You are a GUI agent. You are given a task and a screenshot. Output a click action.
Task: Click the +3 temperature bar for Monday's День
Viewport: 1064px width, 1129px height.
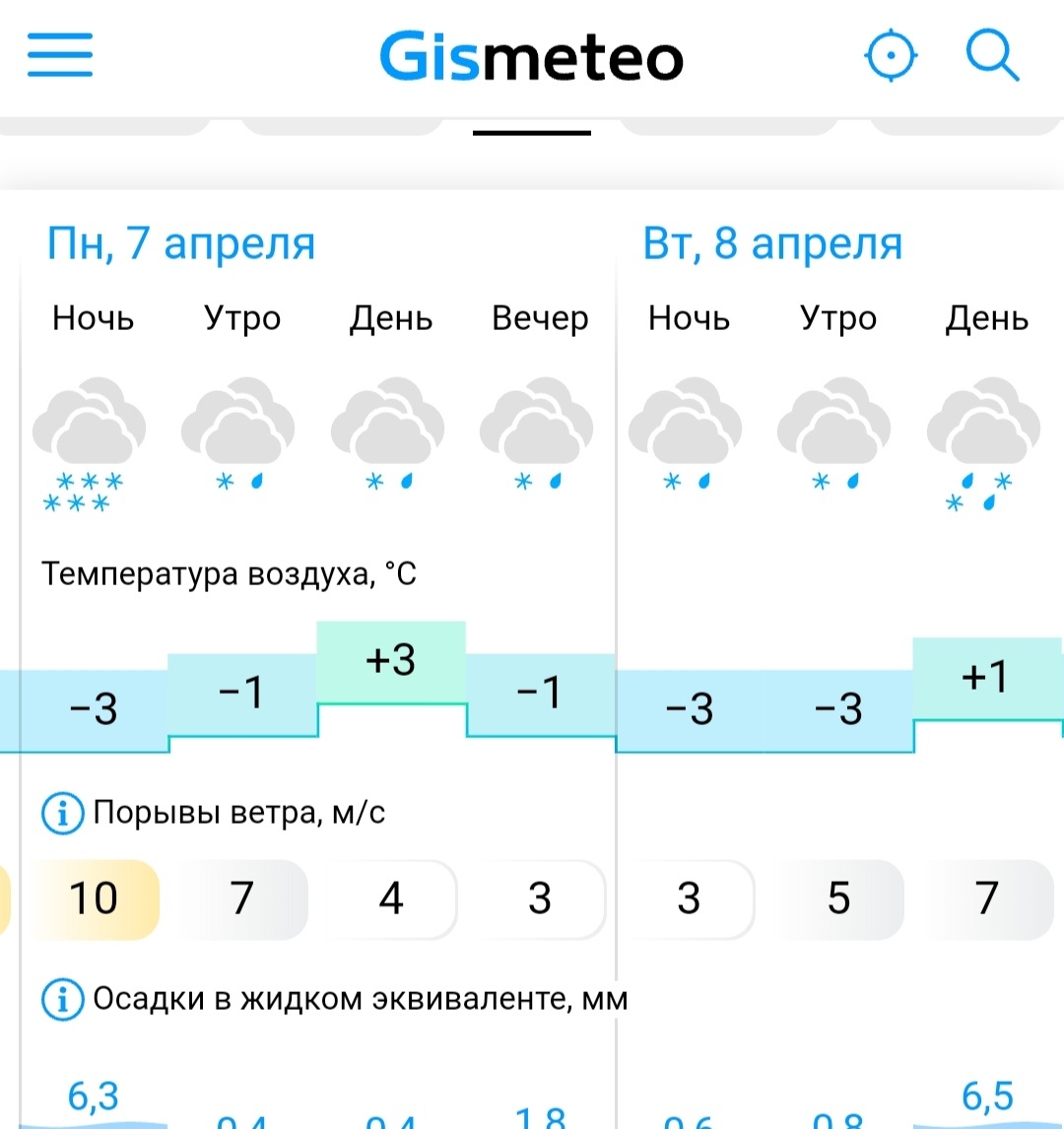pyautogui.click(x=389, y=662)
